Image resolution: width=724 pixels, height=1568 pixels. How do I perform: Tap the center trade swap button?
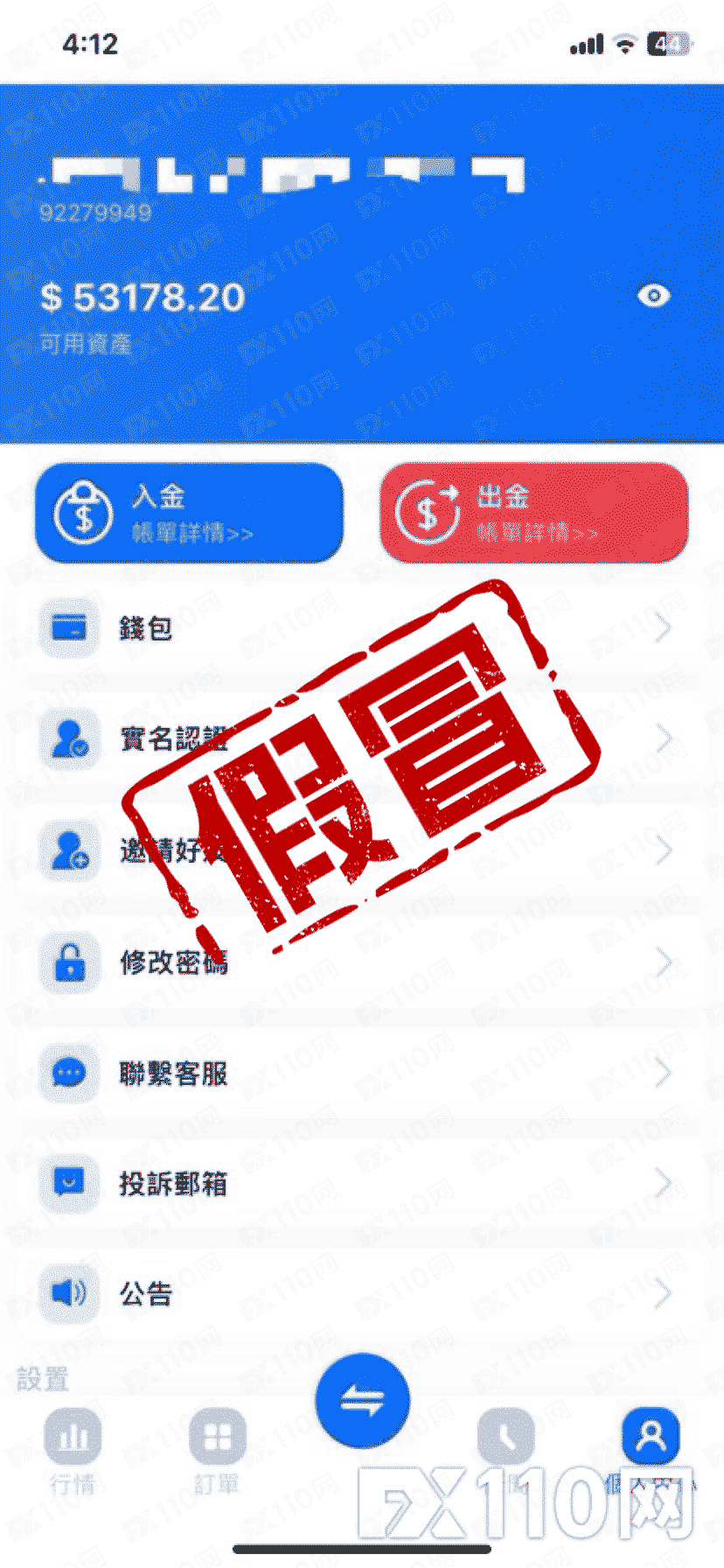coord(362,1401)
